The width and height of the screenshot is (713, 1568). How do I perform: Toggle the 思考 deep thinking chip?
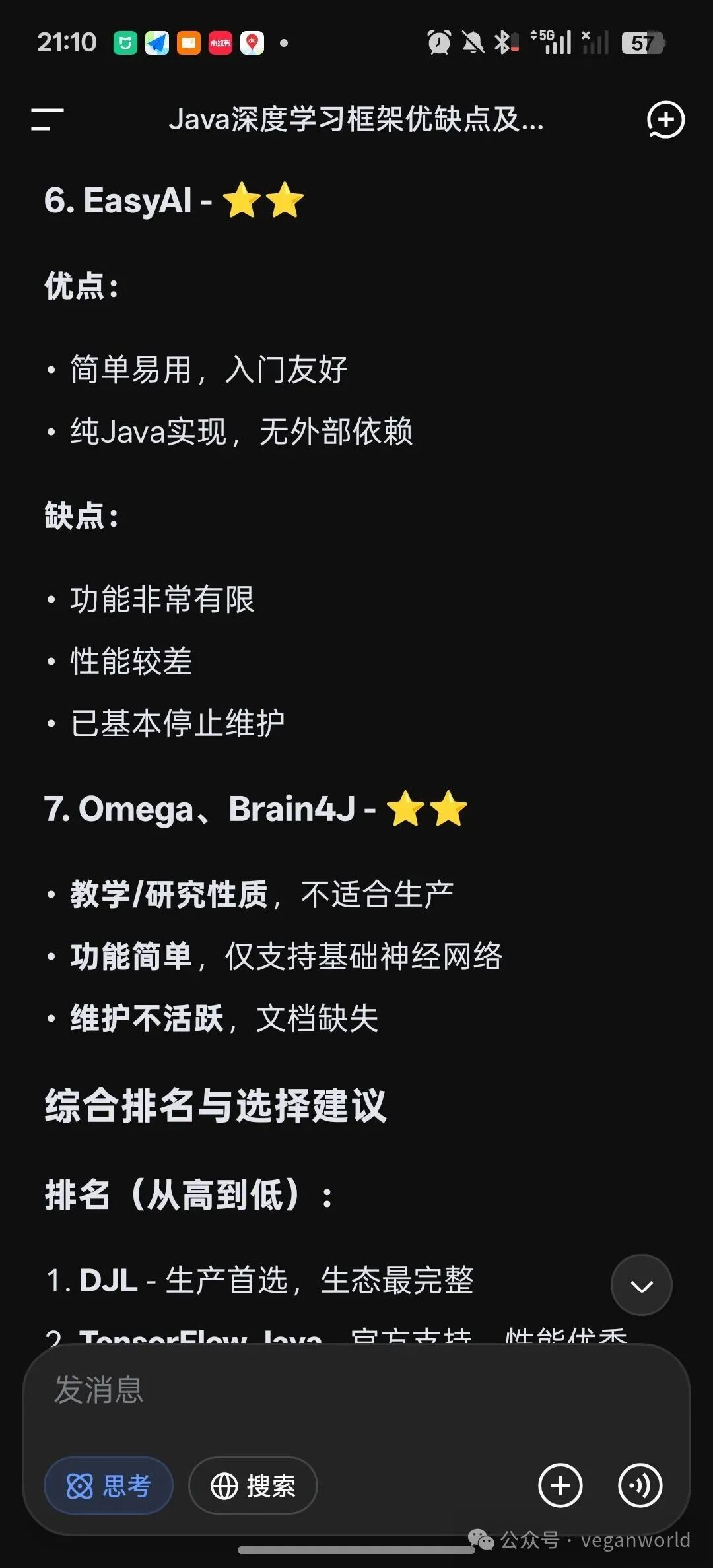point(108,1486)
